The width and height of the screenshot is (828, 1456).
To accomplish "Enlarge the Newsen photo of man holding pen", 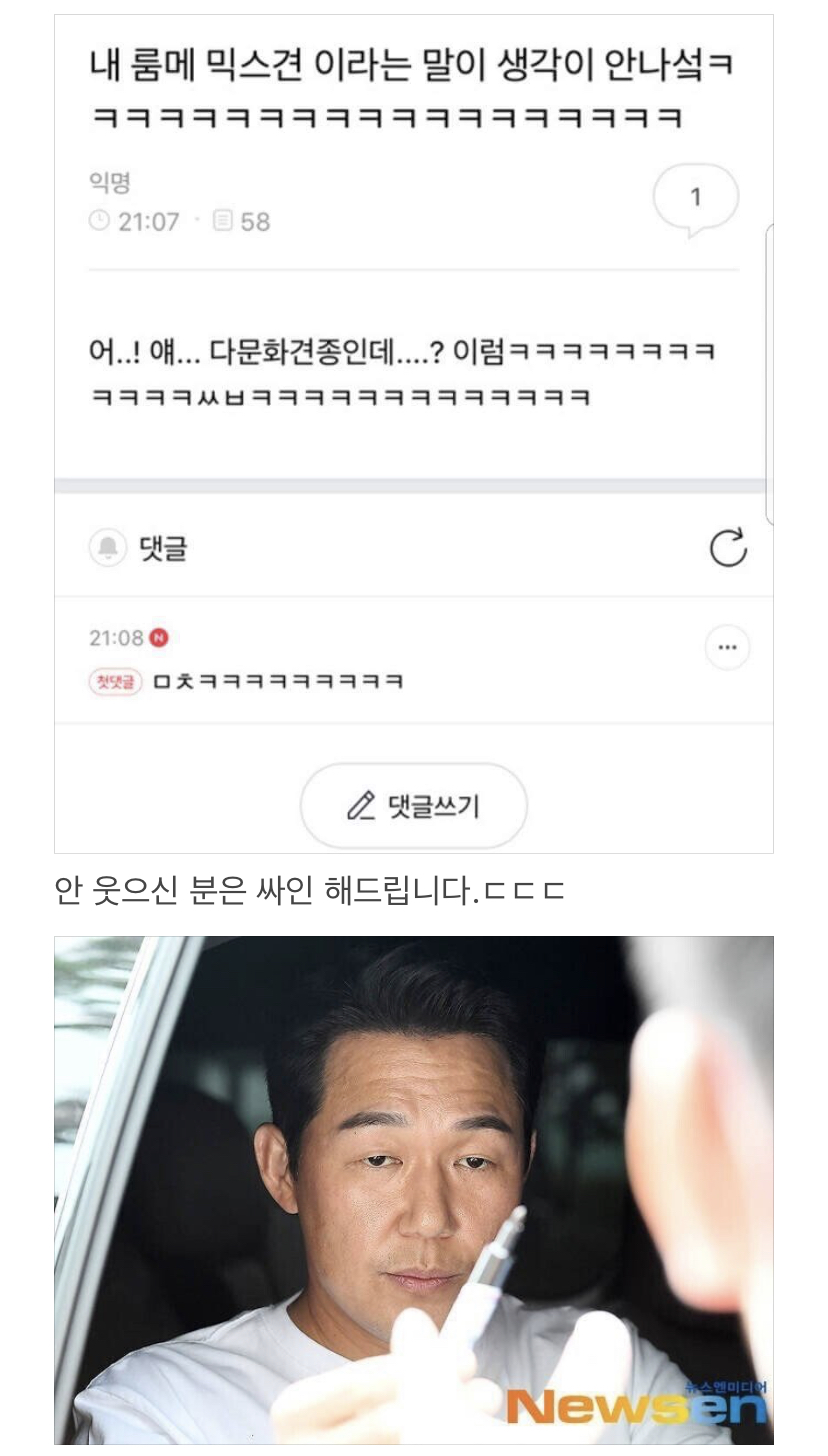I will click(414, 1190).
